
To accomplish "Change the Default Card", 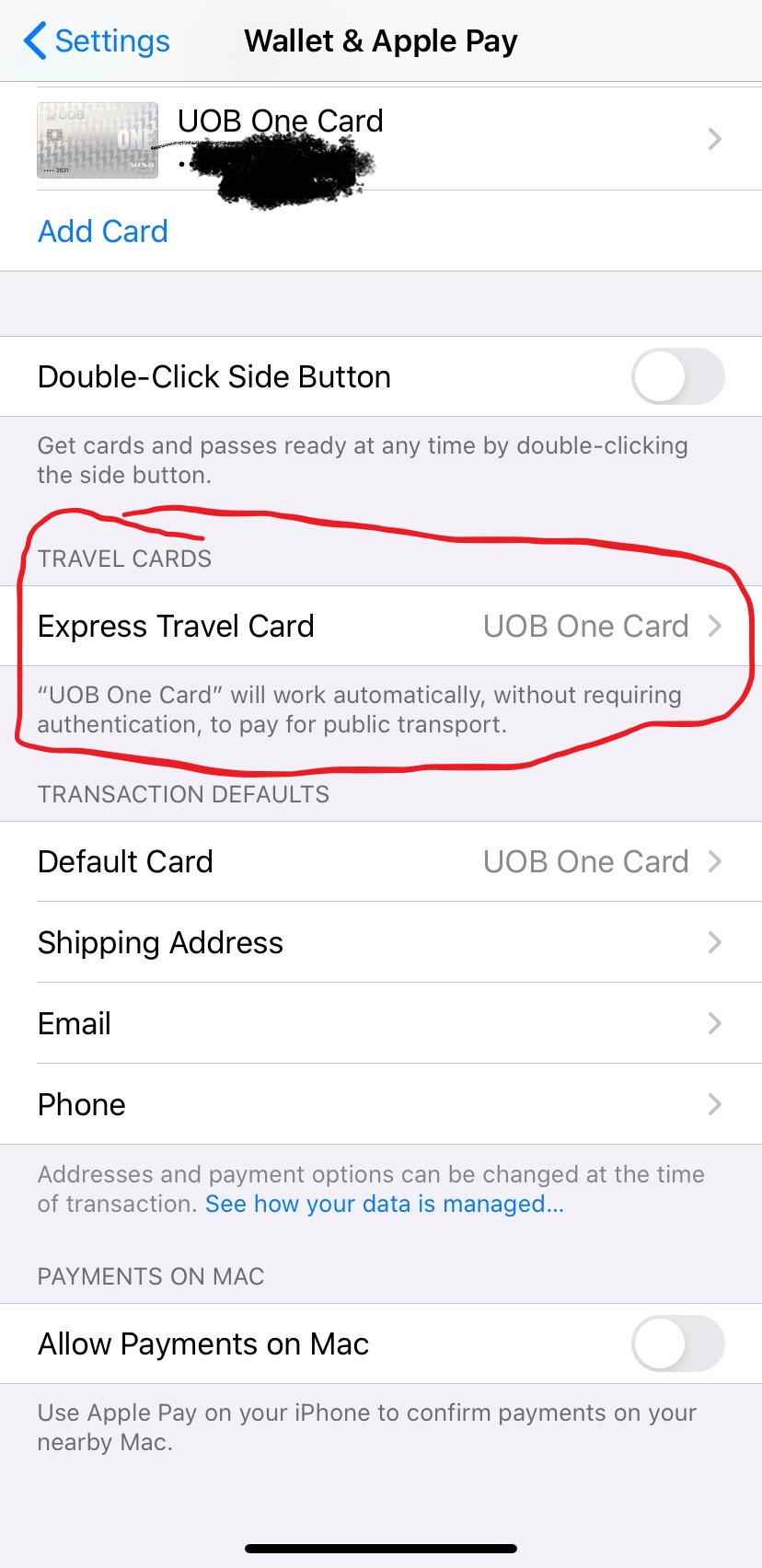I will click(x=381, y=861).
